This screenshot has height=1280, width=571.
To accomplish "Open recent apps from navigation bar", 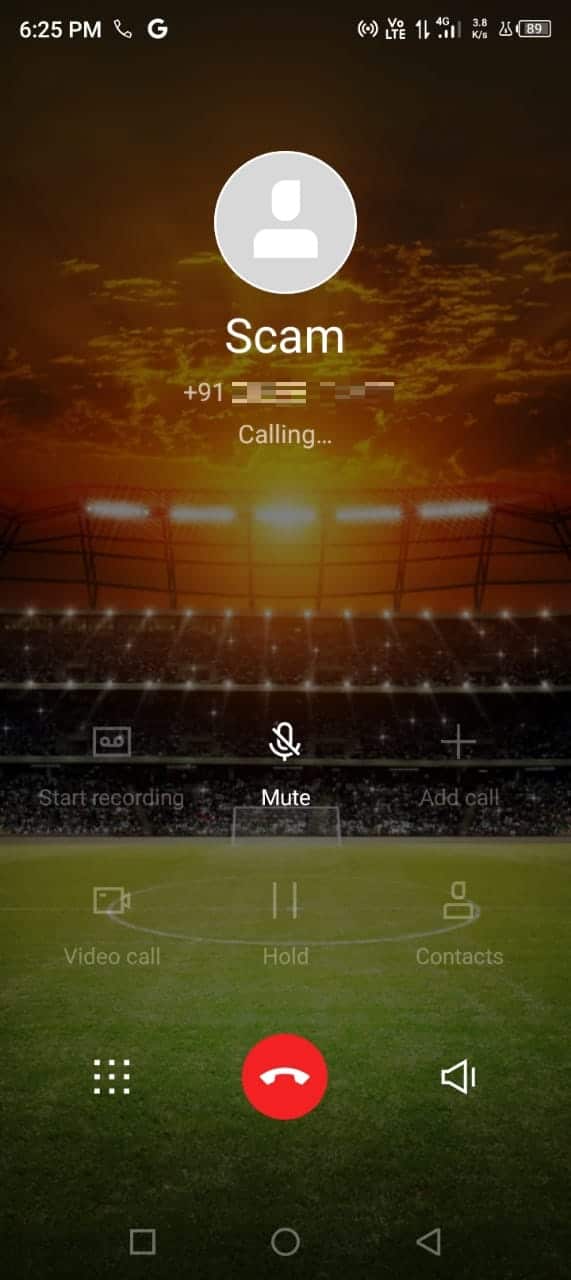I will click(143, 1242).
